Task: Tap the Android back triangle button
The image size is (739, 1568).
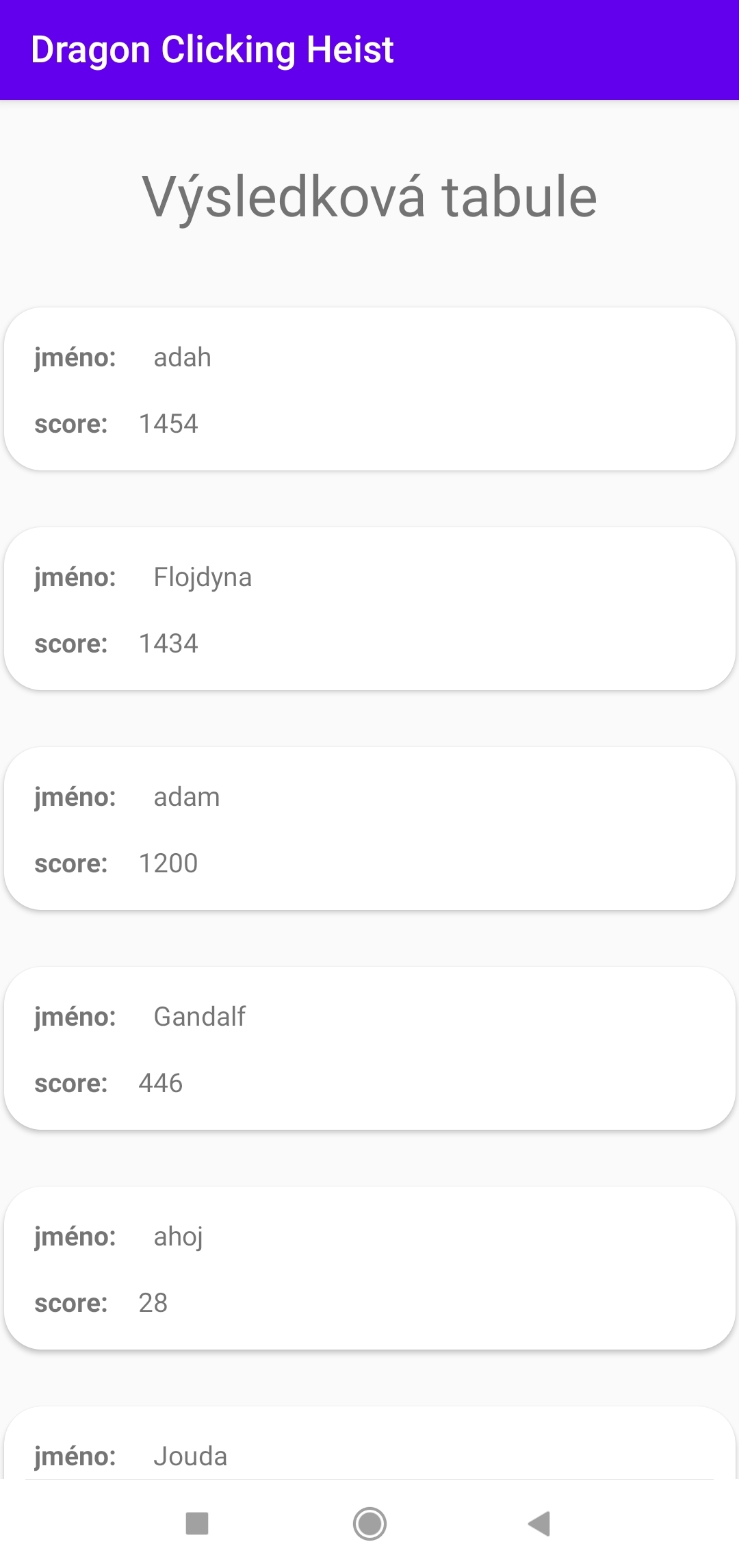Action: pyautogui.click(x=540, y=1523)
